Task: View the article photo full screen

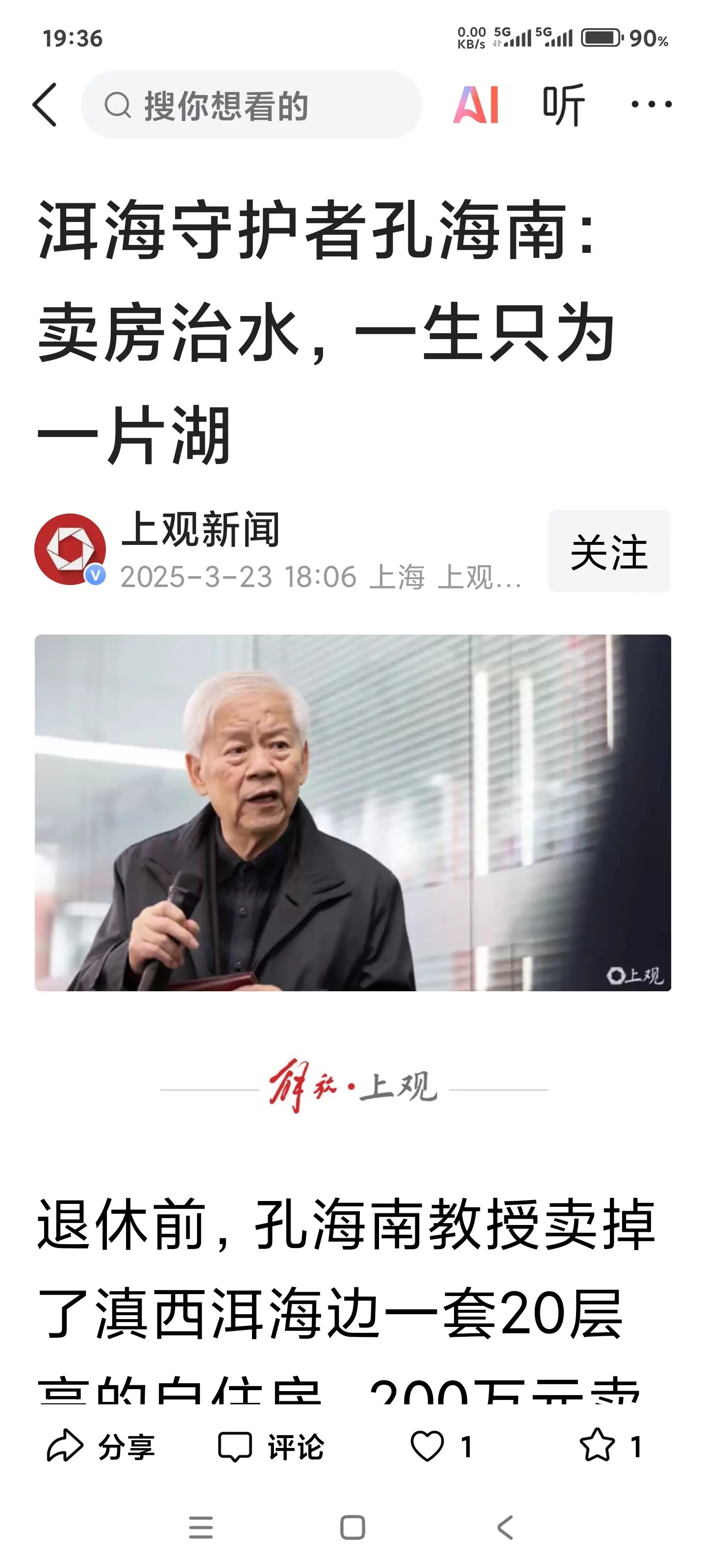Action: [353, 812]
